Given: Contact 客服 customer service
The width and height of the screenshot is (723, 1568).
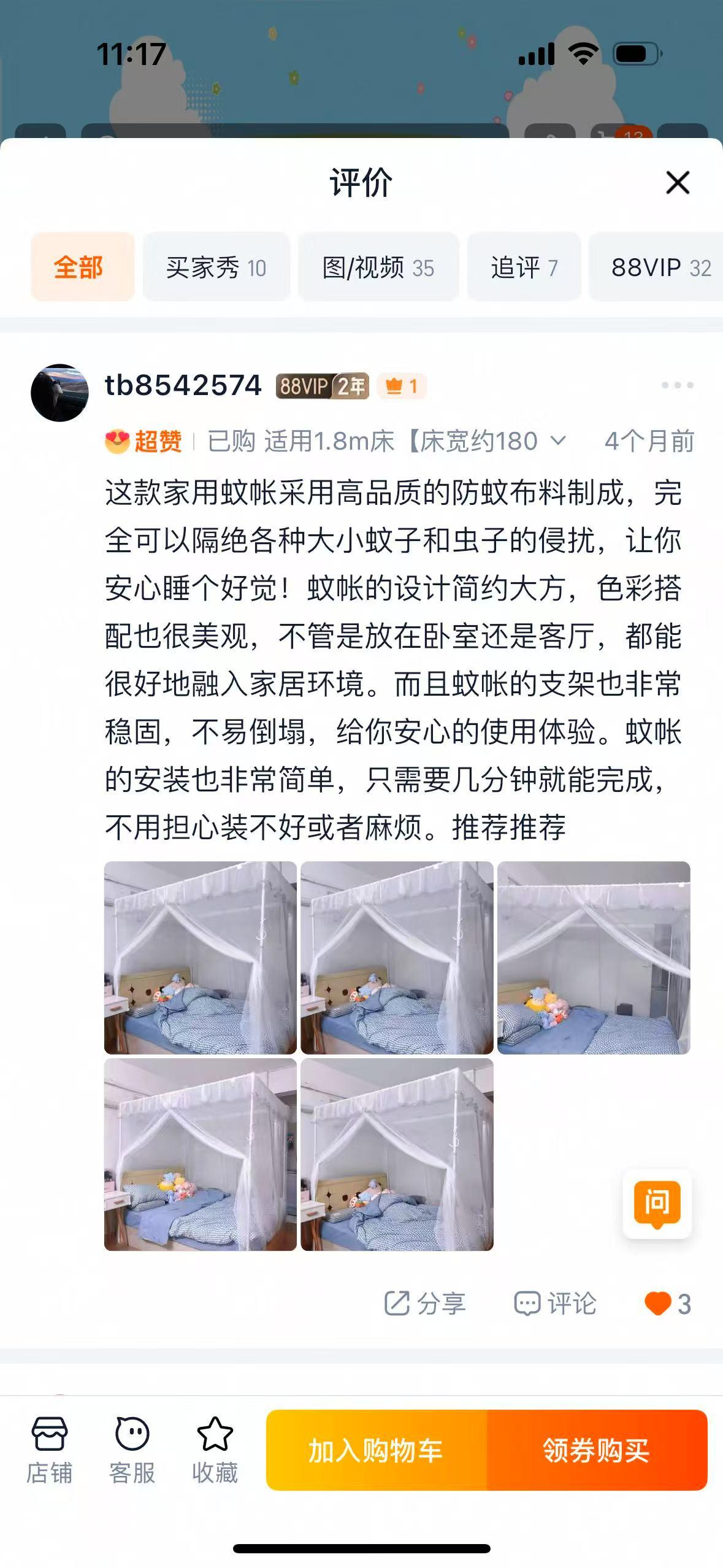Looking at the screenshot, I should 132,1450.
